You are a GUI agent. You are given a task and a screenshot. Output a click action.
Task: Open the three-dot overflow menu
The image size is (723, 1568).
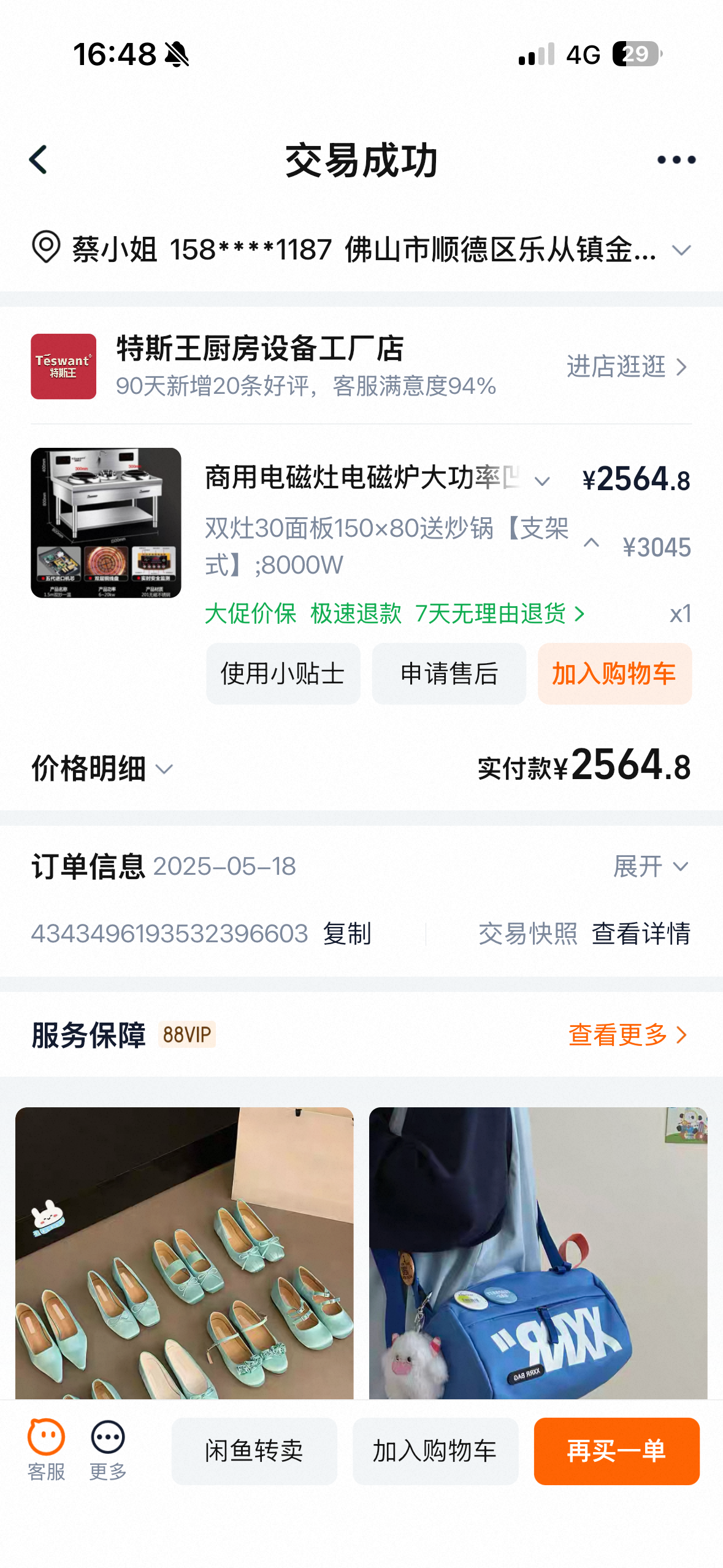coord(676,160)
